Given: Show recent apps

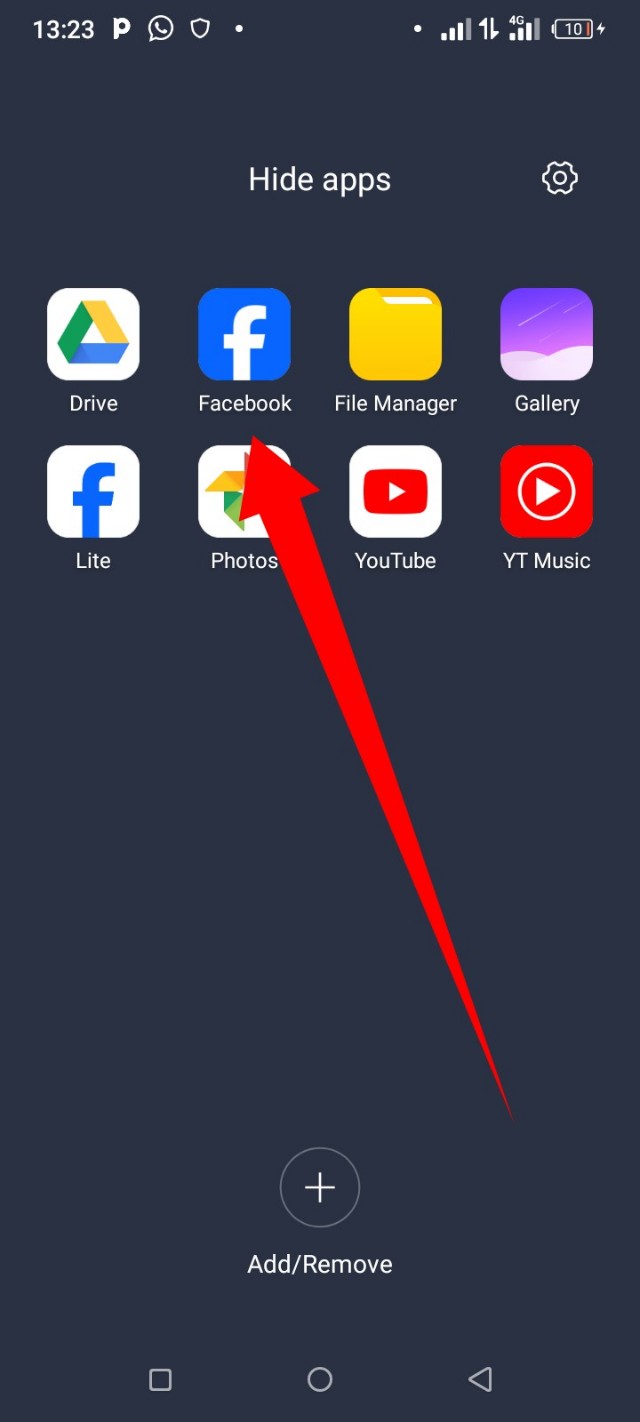Looking at the screenshot, I should click(x=160, y=1379).
